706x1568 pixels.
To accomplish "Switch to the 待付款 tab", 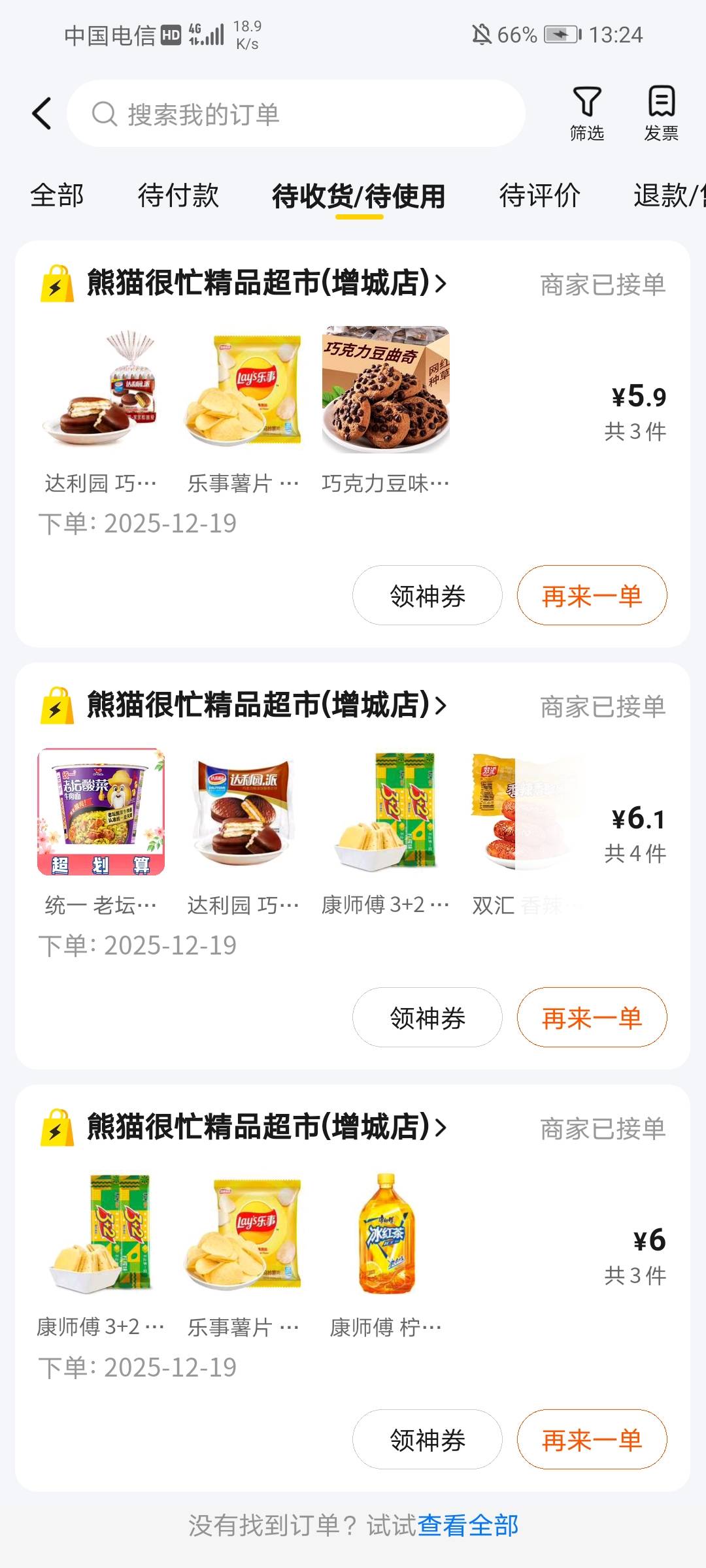I will [x=178, y=195].
